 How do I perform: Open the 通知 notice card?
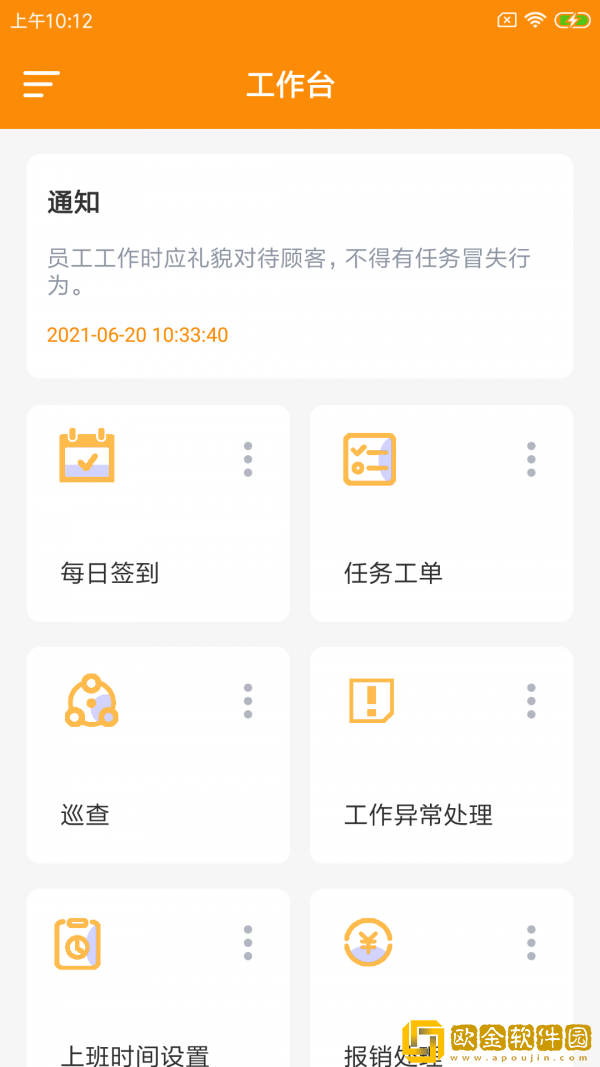[299, 266]
